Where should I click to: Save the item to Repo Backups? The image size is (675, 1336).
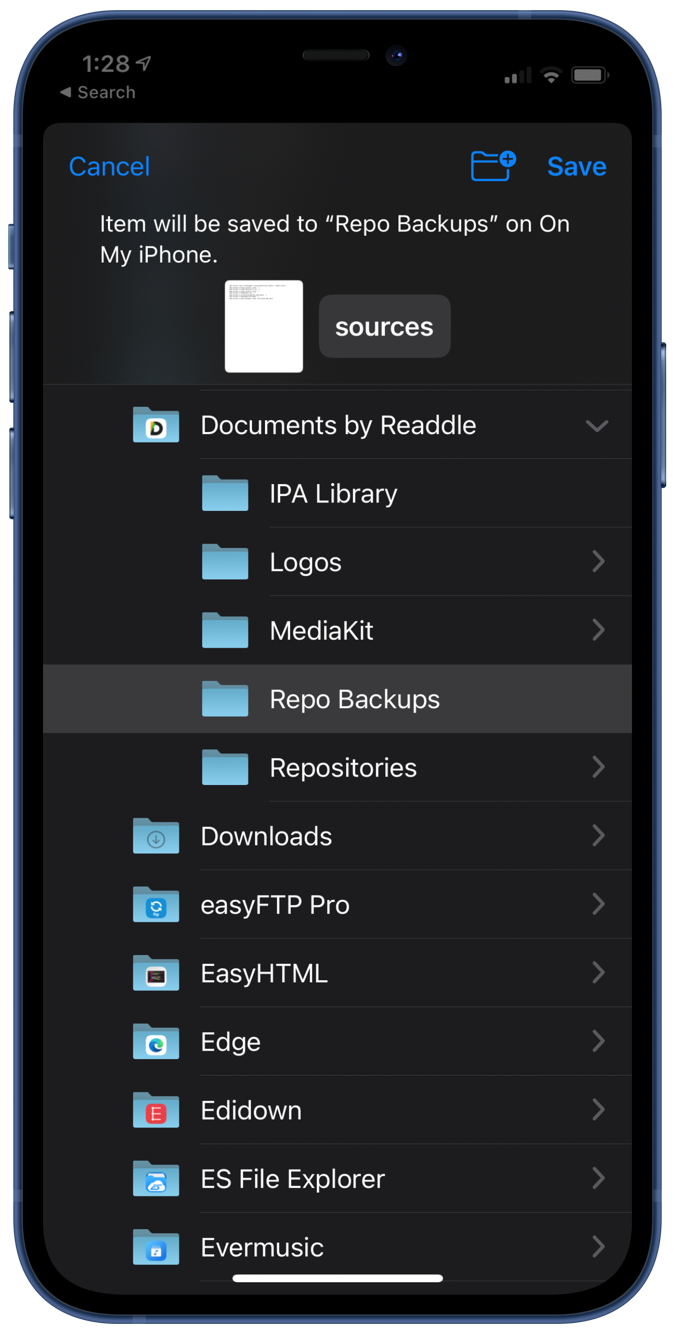click(x=576, y=166)
